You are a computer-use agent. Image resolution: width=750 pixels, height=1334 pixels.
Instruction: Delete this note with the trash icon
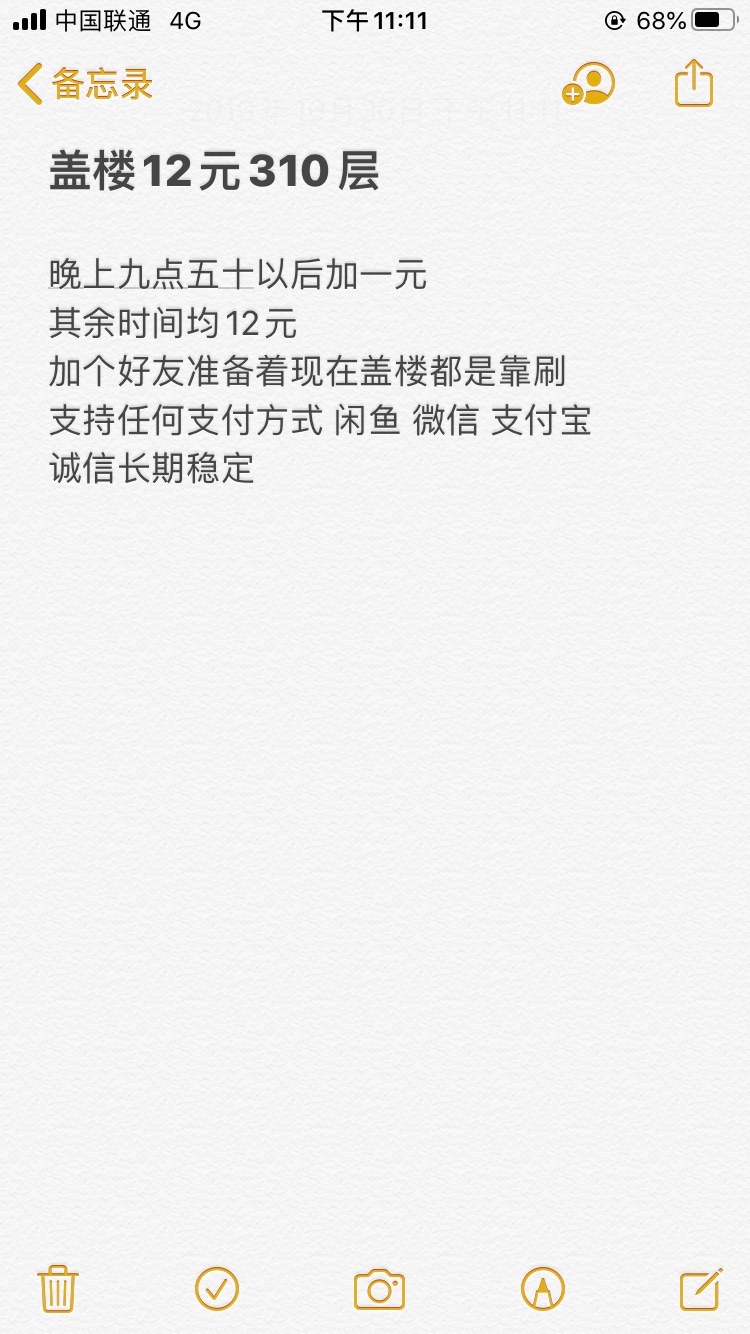tap(58, 1288)
